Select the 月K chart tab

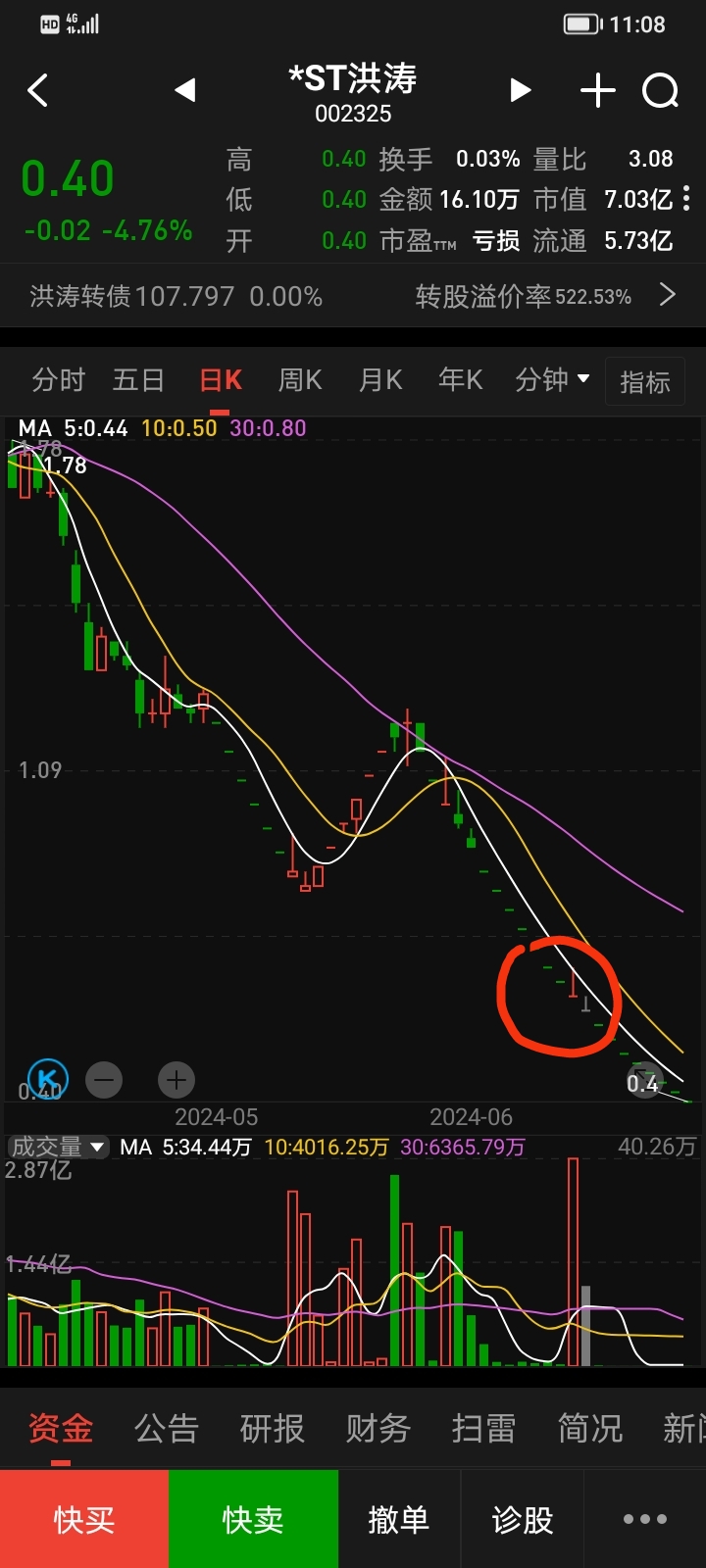tap(380, 380)
